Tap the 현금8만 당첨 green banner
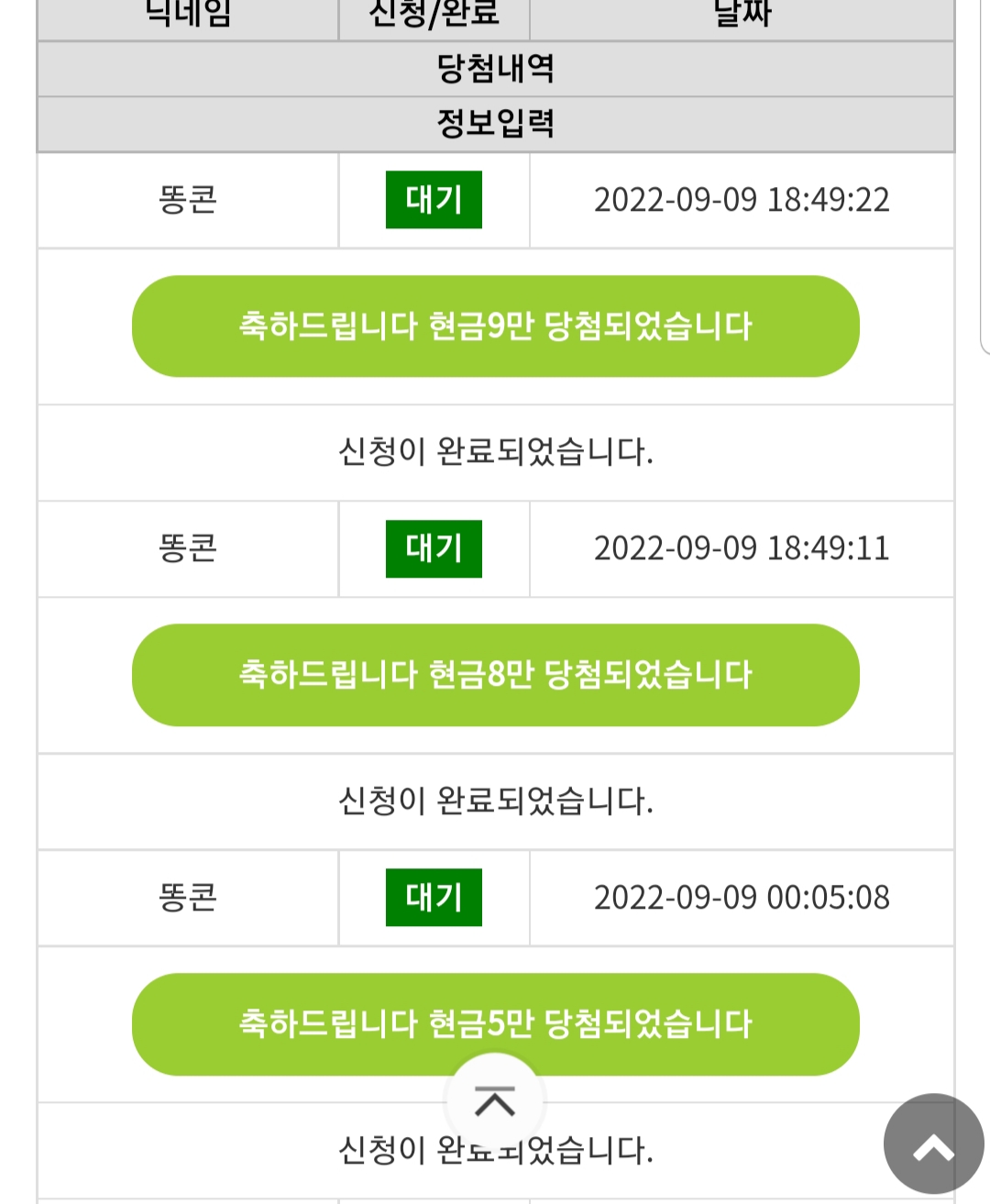The image size is (990, 1204). [495, 675]
